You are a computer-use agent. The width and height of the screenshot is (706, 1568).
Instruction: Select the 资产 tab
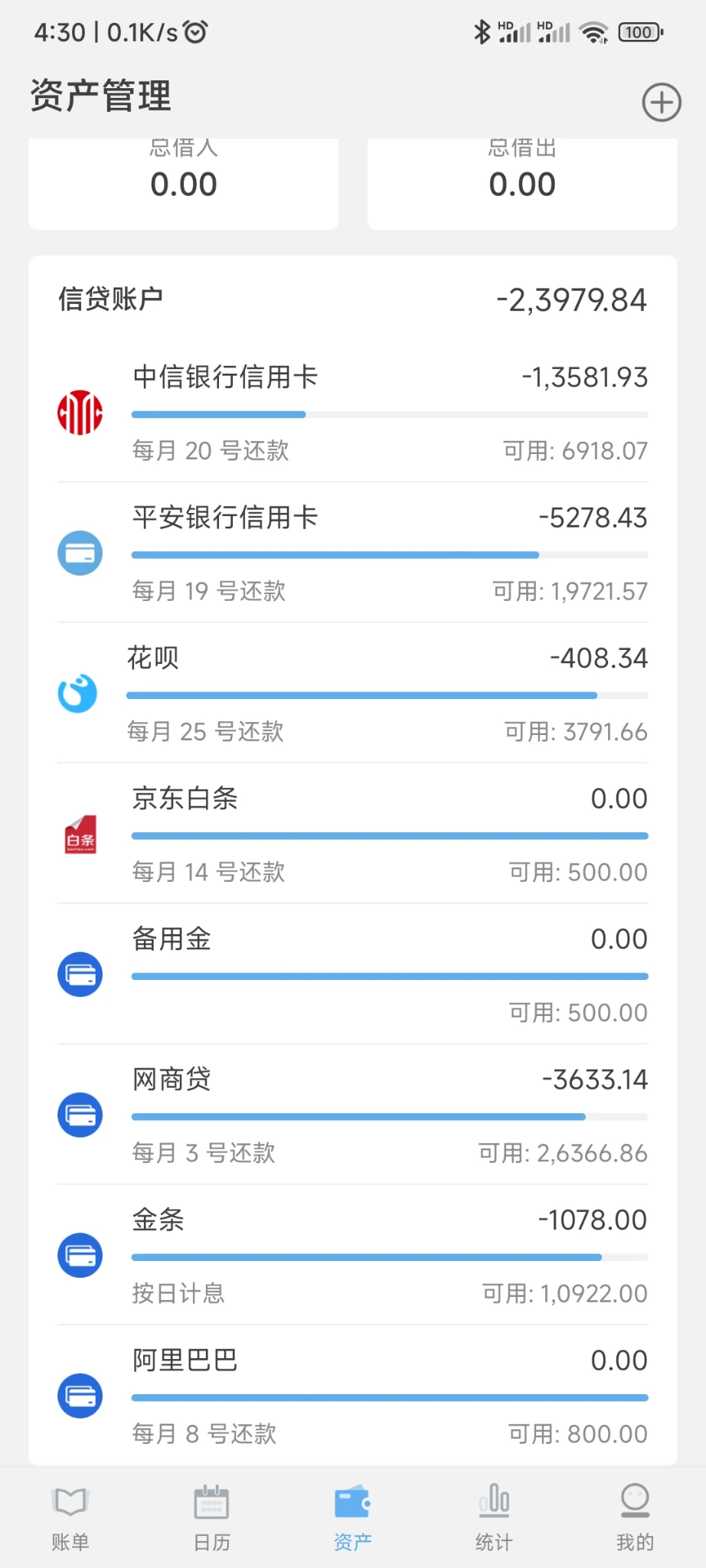pyautogui.click(x=353, y=1519)
